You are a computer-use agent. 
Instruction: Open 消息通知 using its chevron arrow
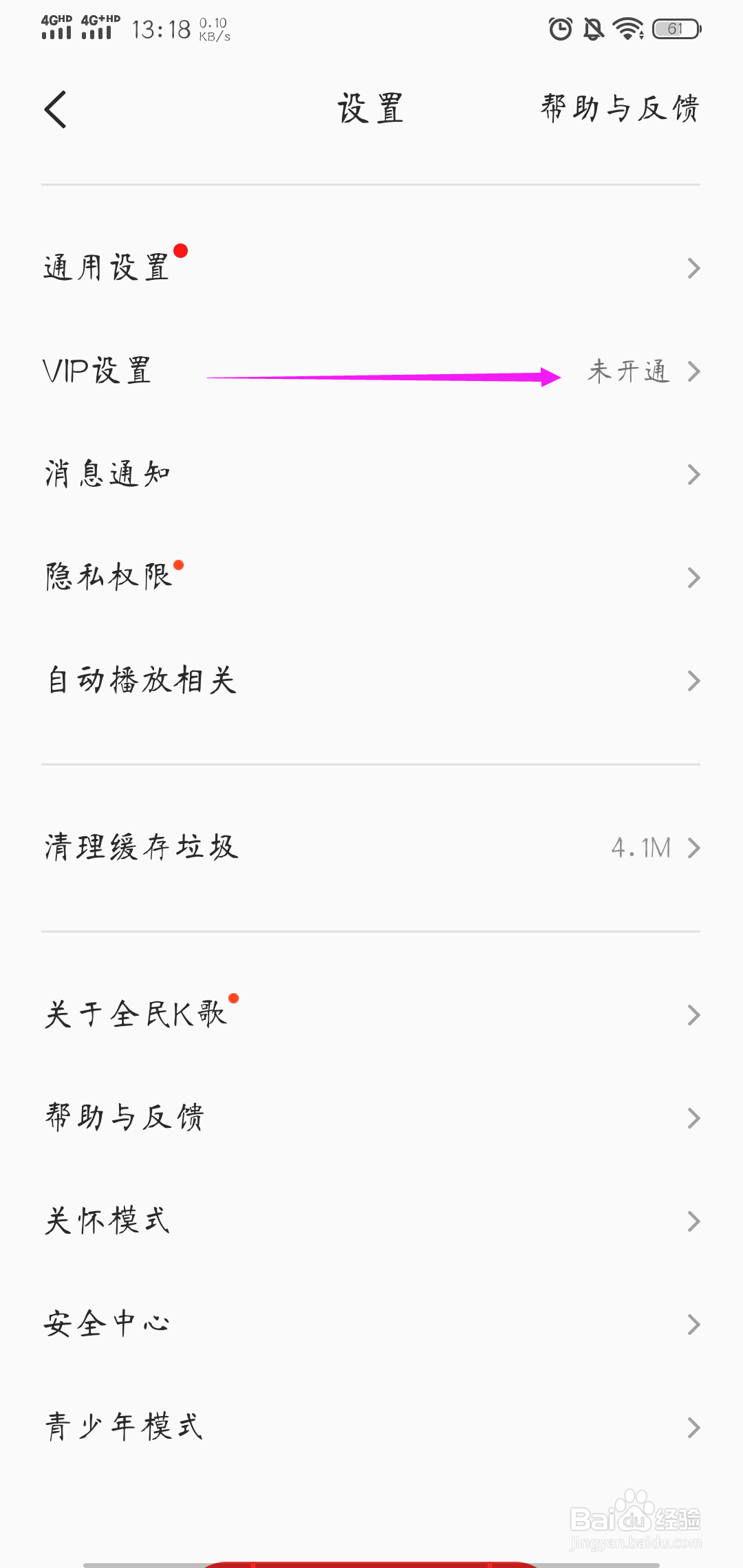click(x=693, y=473)
